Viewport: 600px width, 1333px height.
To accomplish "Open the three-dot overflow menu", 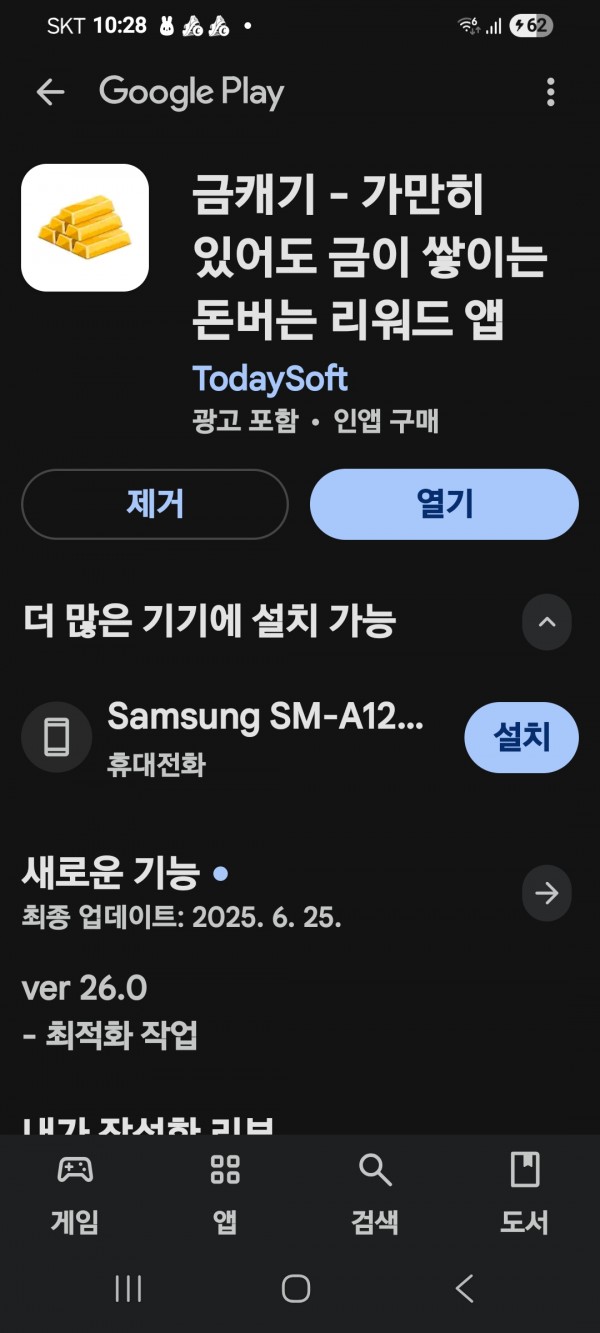I will tap(550, 93).
